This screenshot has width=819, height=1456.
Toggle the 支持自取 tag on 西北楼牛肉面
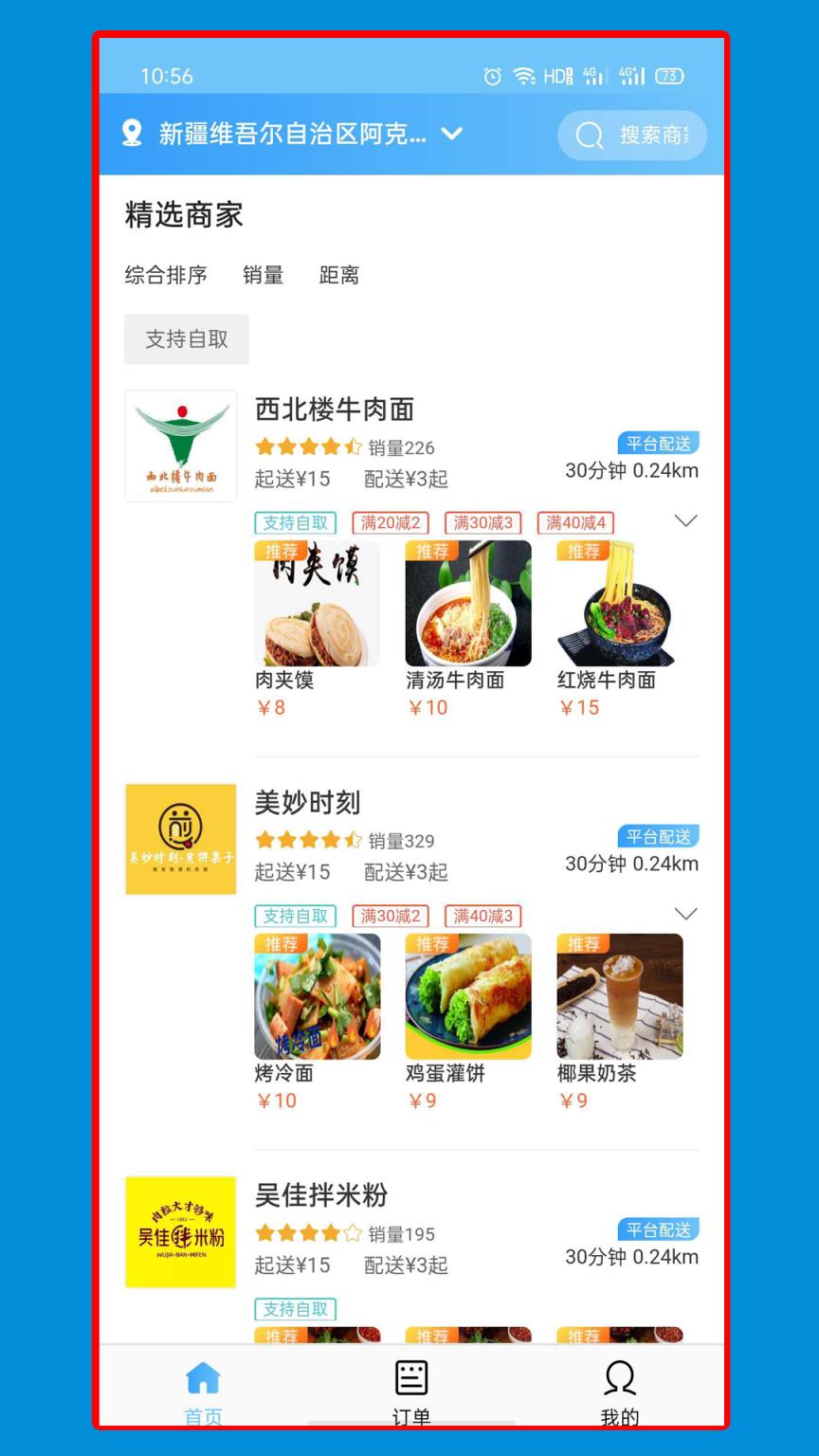[x=294, y=522]
